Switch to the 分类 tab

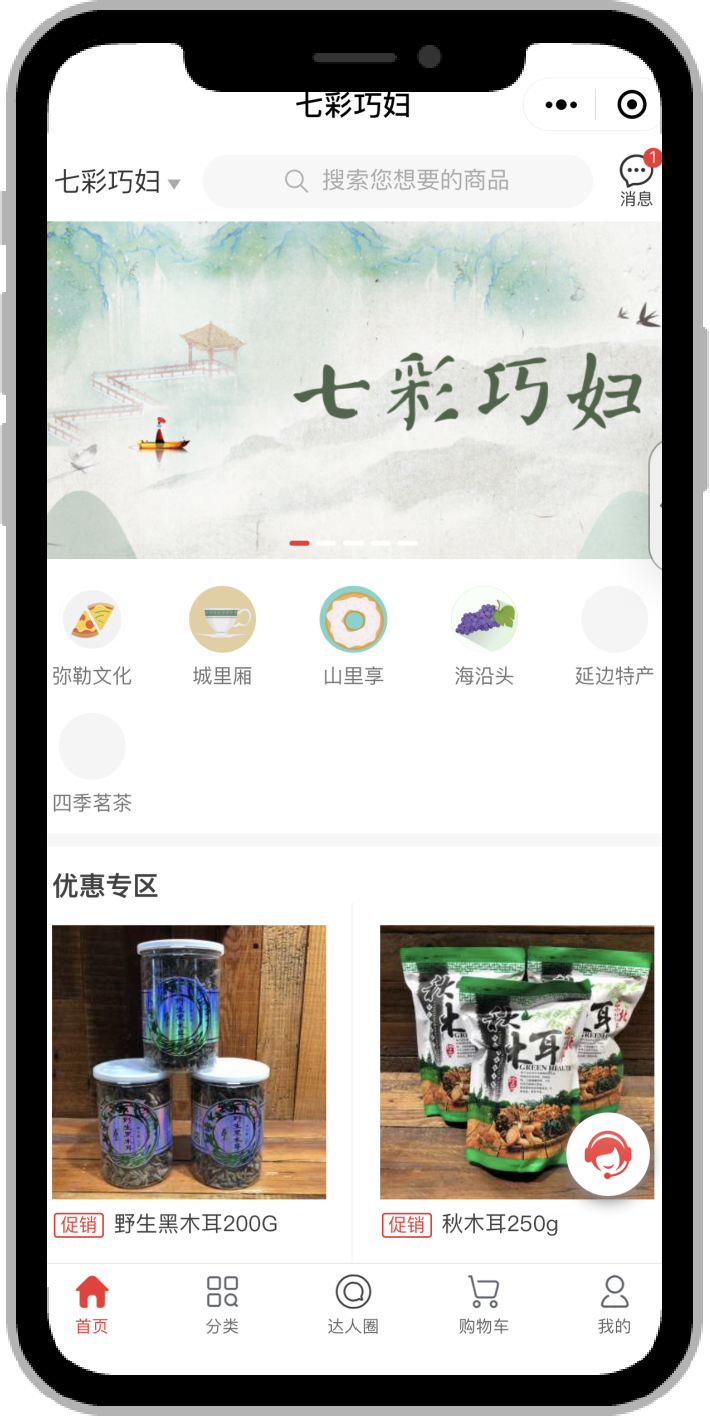[x=222, y=1304]
